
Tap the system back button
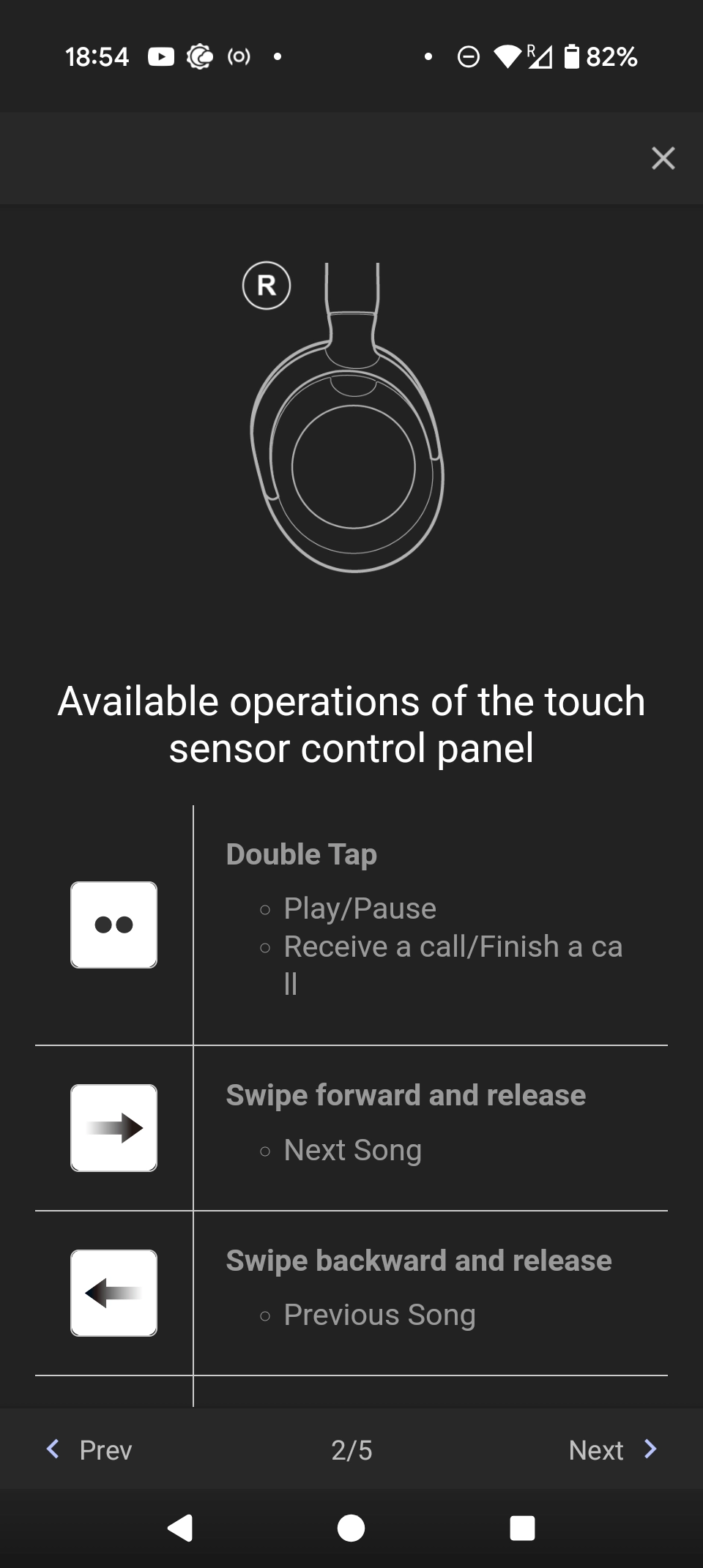click(180, 1528)
